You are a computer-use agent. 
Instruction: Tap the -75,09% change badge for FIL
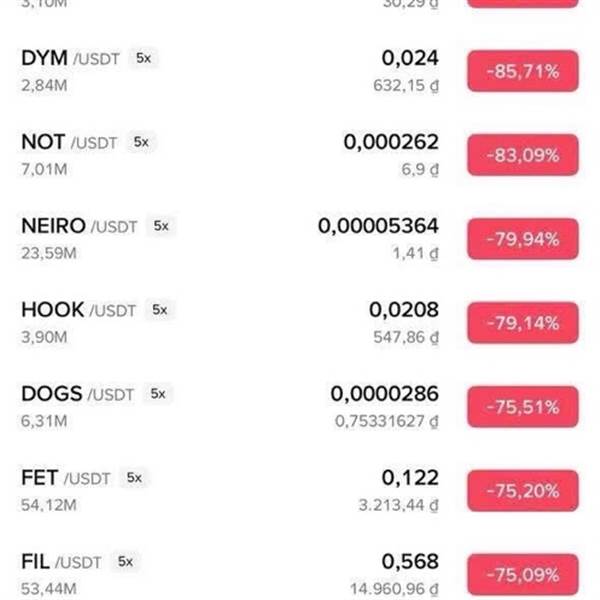522,575
